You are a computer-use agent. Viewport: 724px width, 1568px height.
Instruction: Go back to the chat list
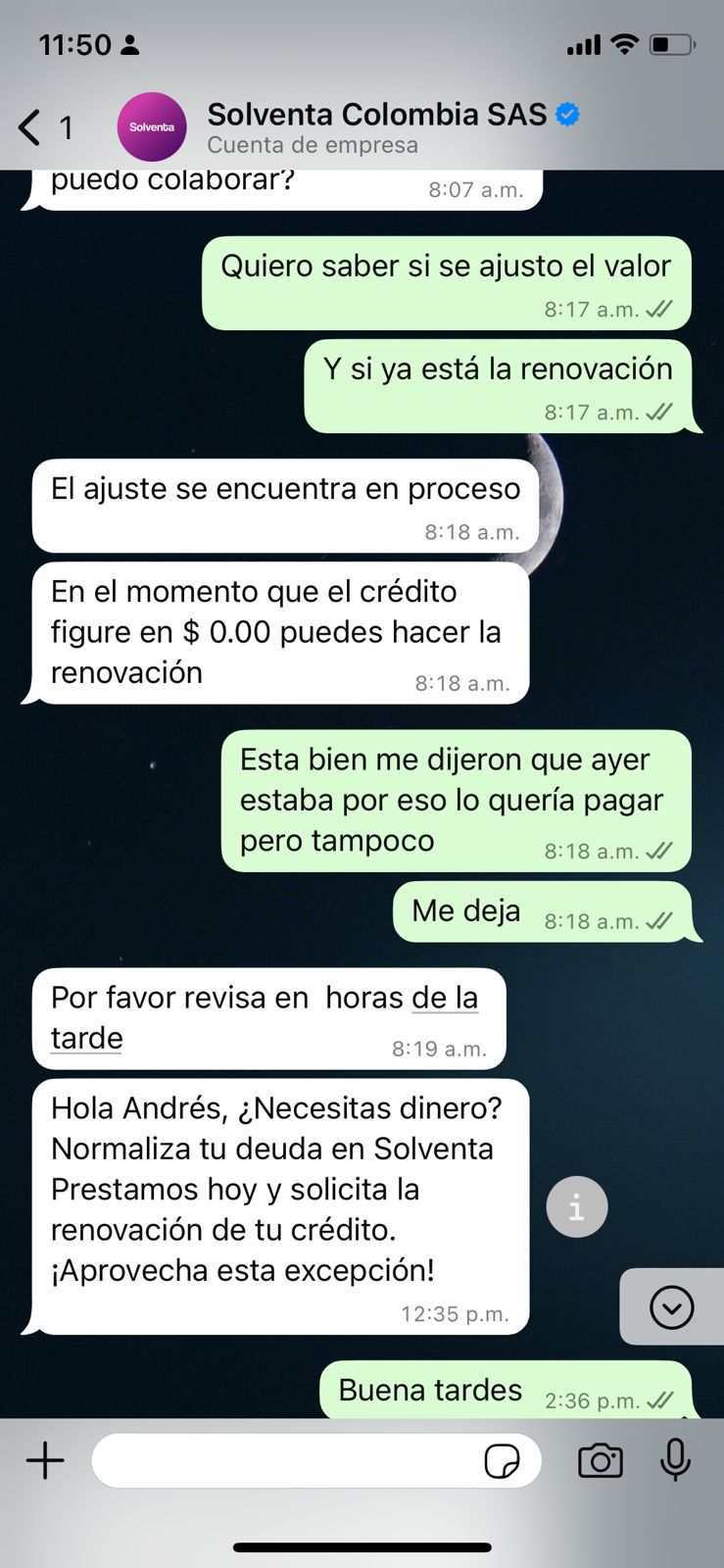click(31, 127)
